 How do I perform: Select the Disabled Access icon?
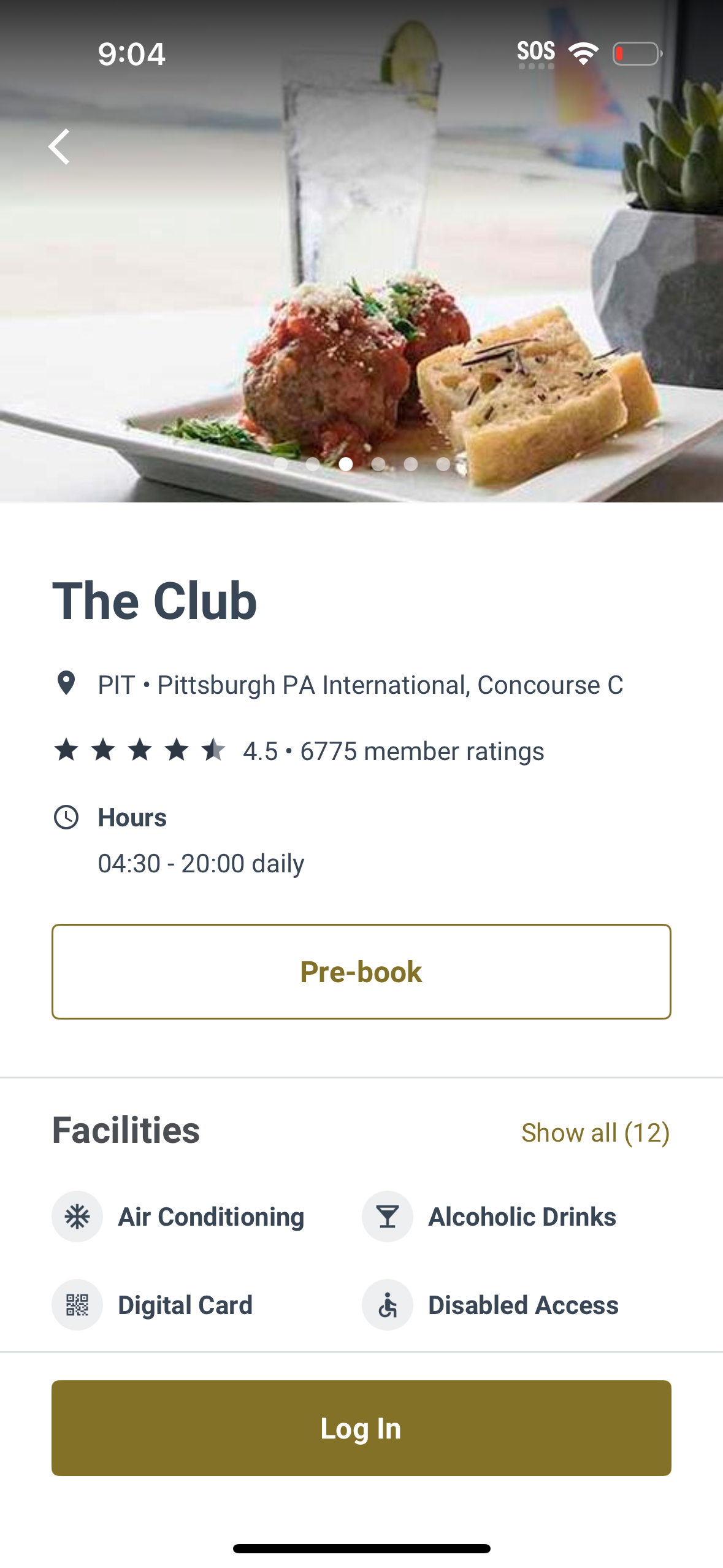(x=388, y=1304)
